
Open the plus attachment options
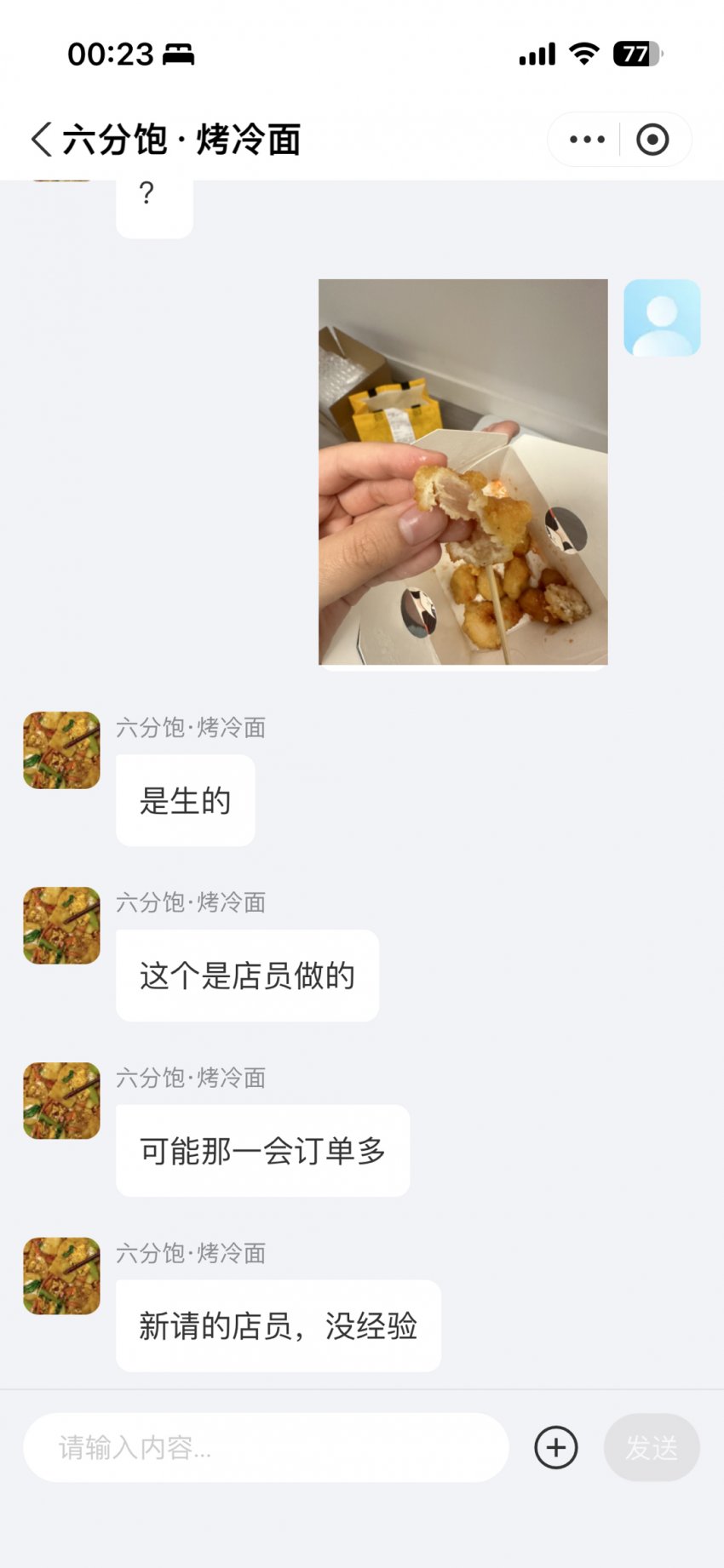[x=555, y=1447]
